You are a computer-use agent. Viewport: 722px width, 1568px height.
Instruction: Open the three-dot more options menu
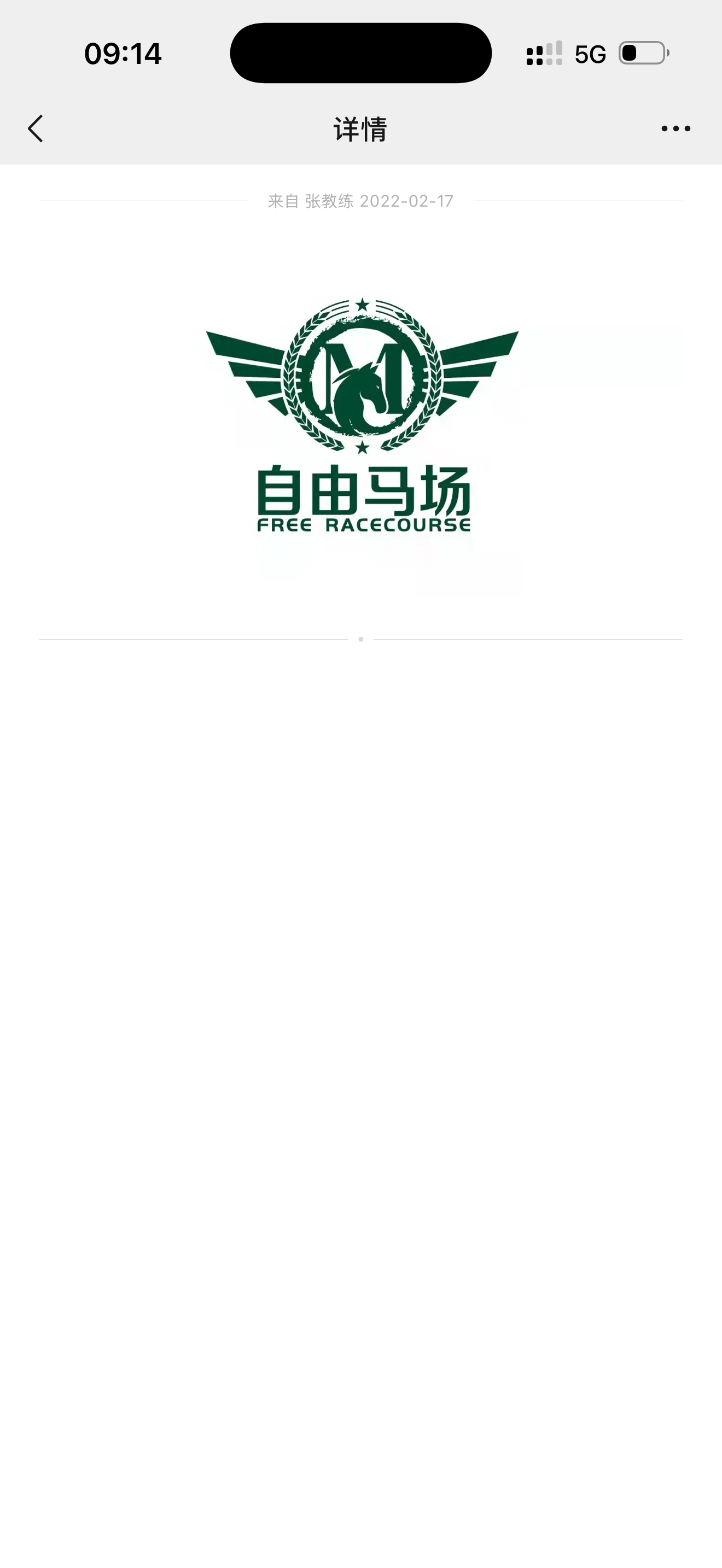tap(676, 128)
